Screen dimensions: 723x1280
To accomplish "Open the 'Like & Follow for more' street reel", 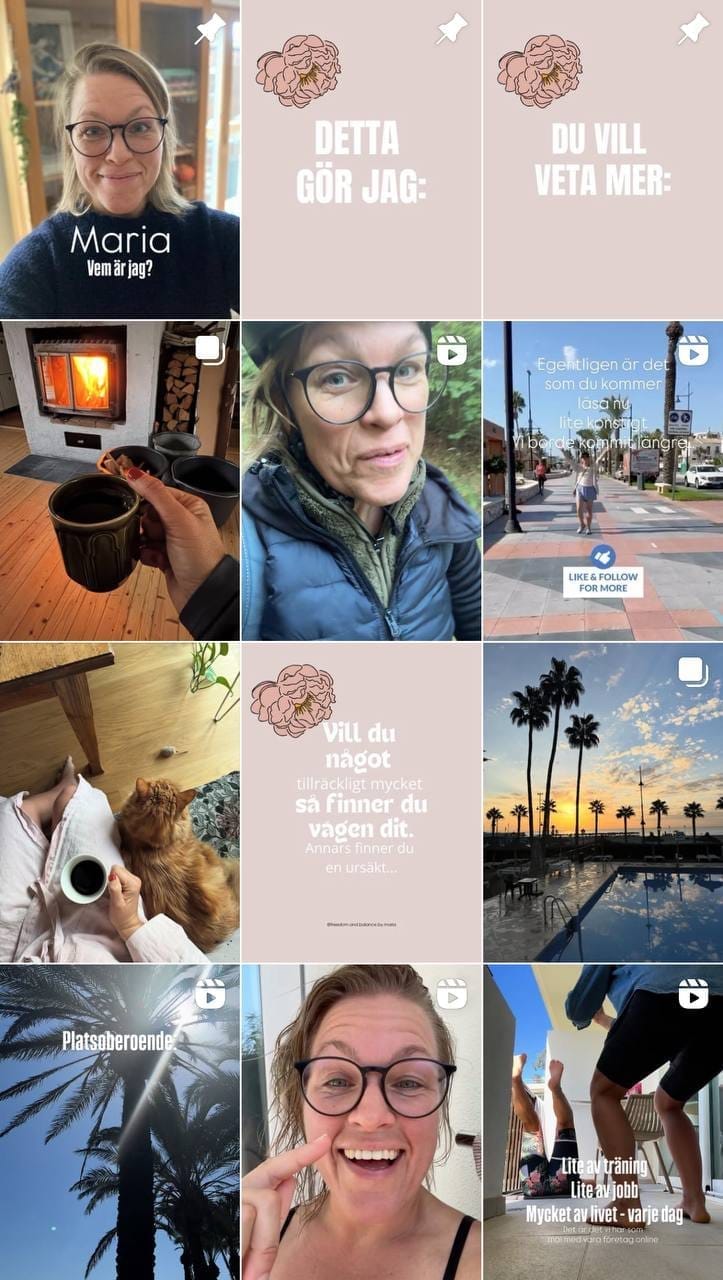I will coord(603,480).
